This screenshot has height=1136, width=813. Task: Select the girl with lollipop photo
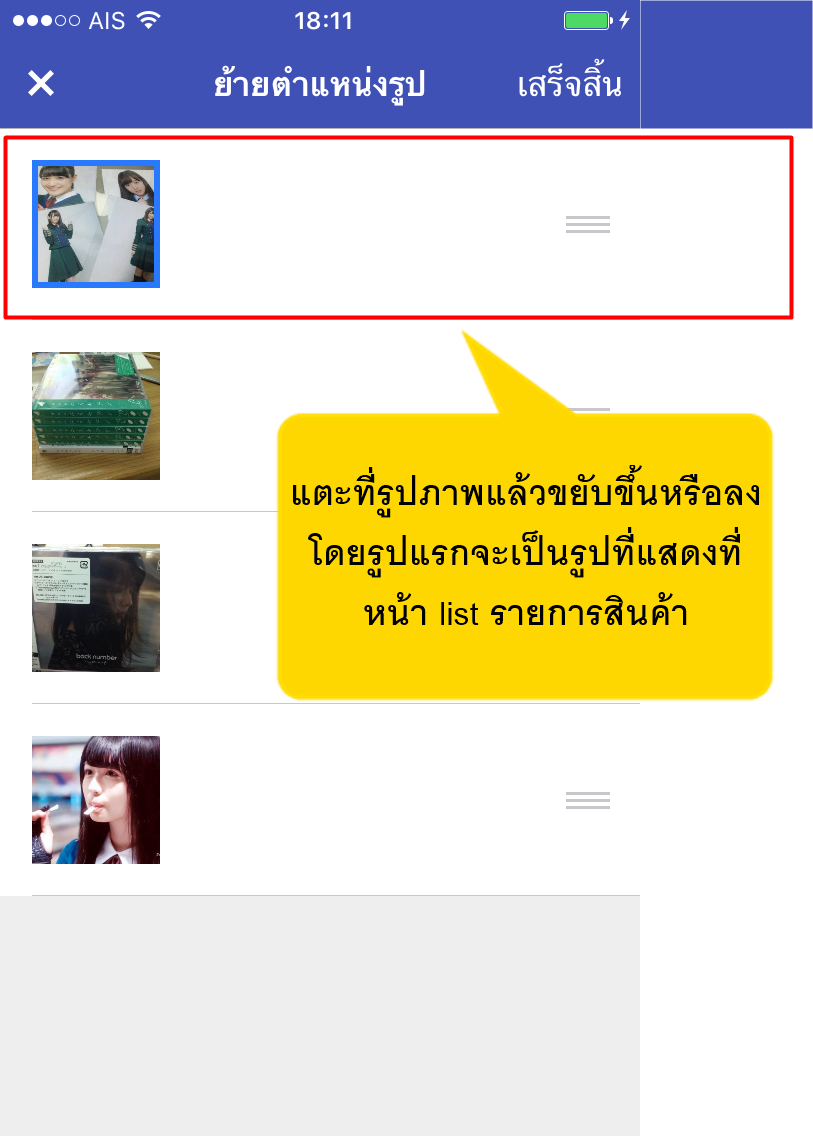pos(96,800)
